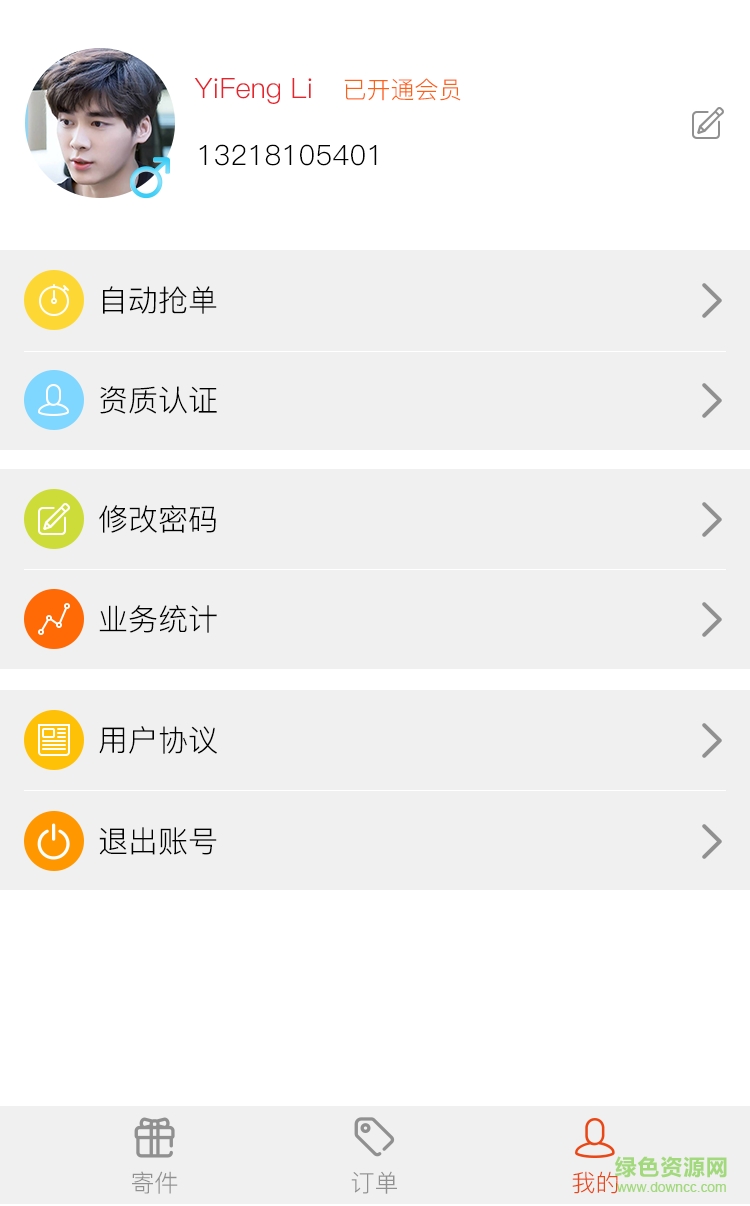The width and height of the screenshot is (750, 1206).
Task: Open 资质认证 details with the arrow
Action: pos(711,400)
